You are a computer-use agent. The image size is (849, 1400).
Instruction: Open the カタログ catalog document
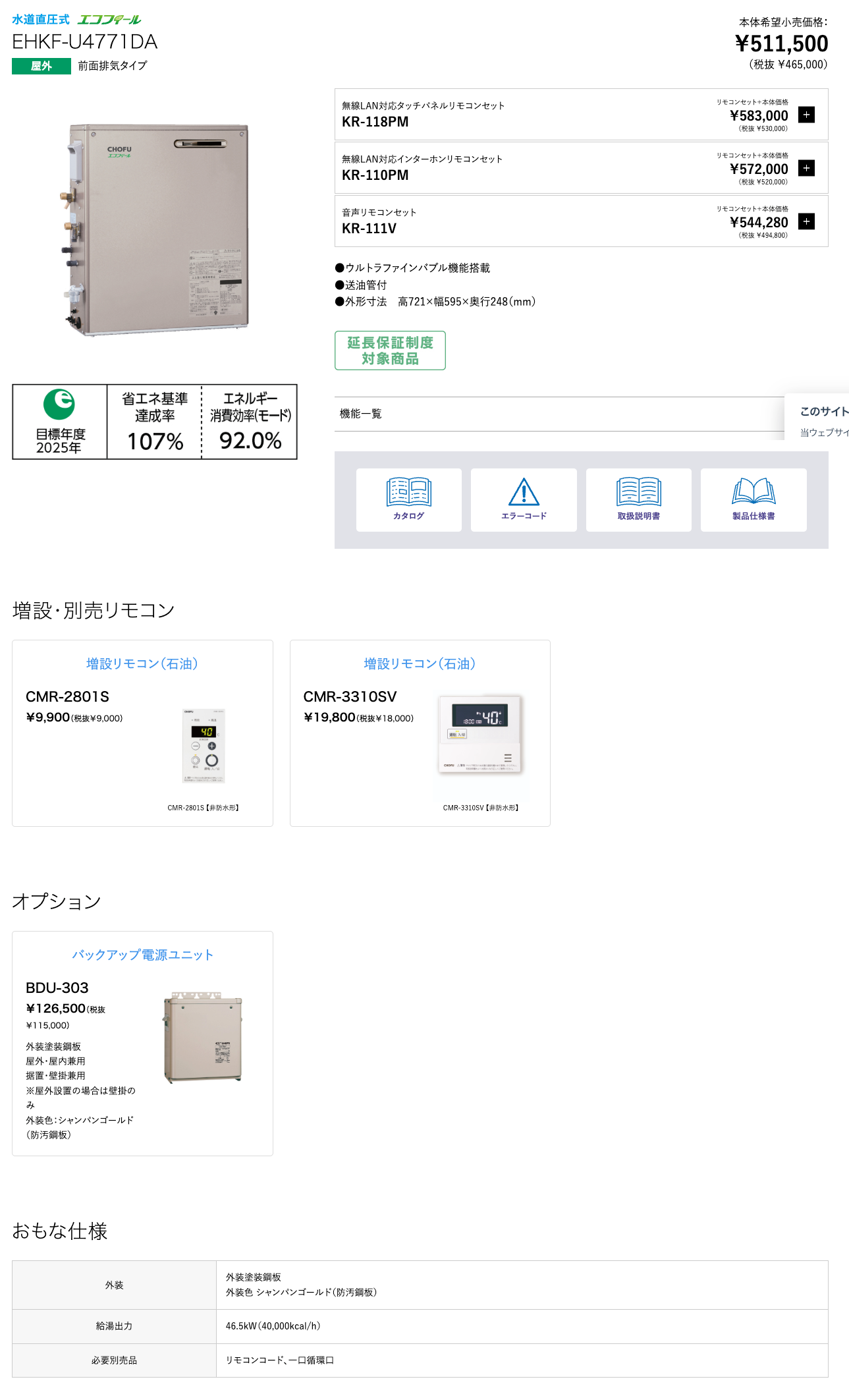point(408,500)
